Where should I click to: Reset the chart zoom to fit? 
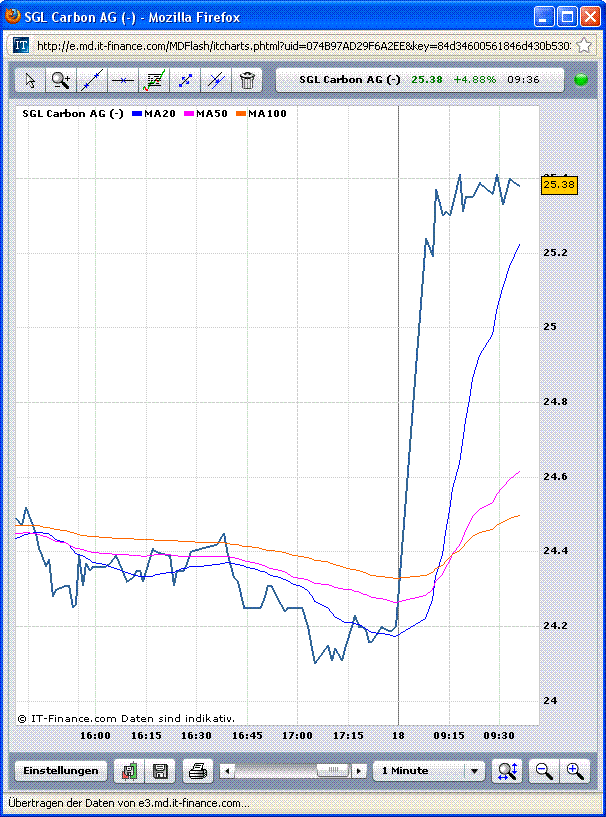click(507, 771)
